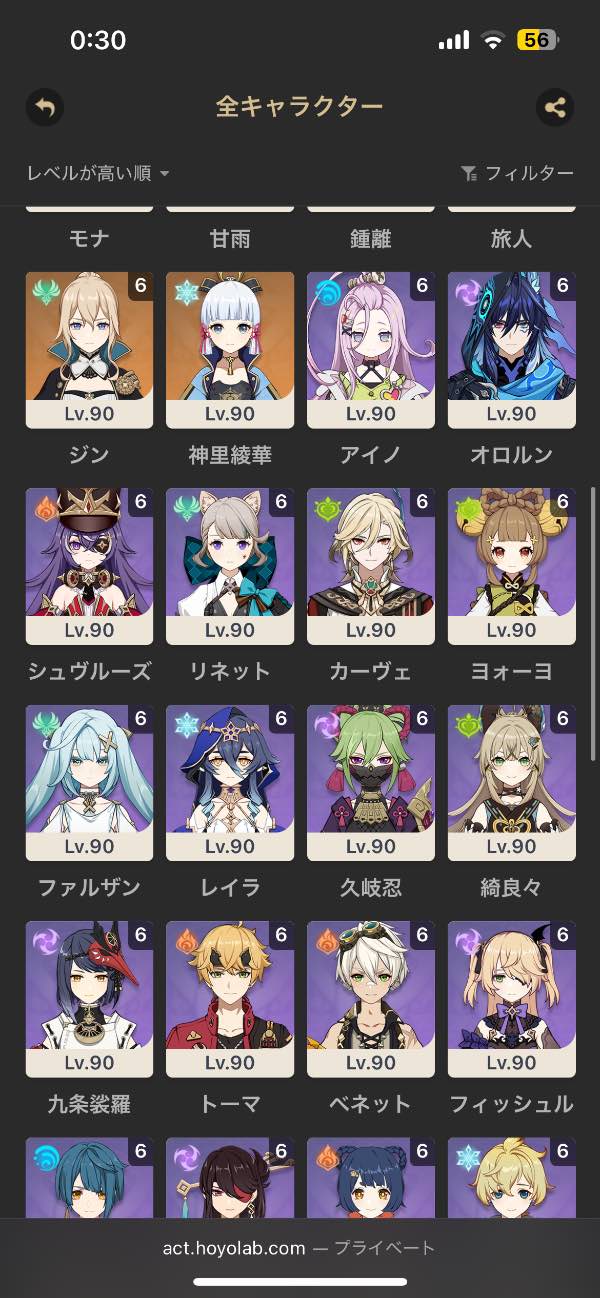The width and height of the screenshot is (600, 1298).
Task: View トーマ character details
Action: tap(230, 998)
